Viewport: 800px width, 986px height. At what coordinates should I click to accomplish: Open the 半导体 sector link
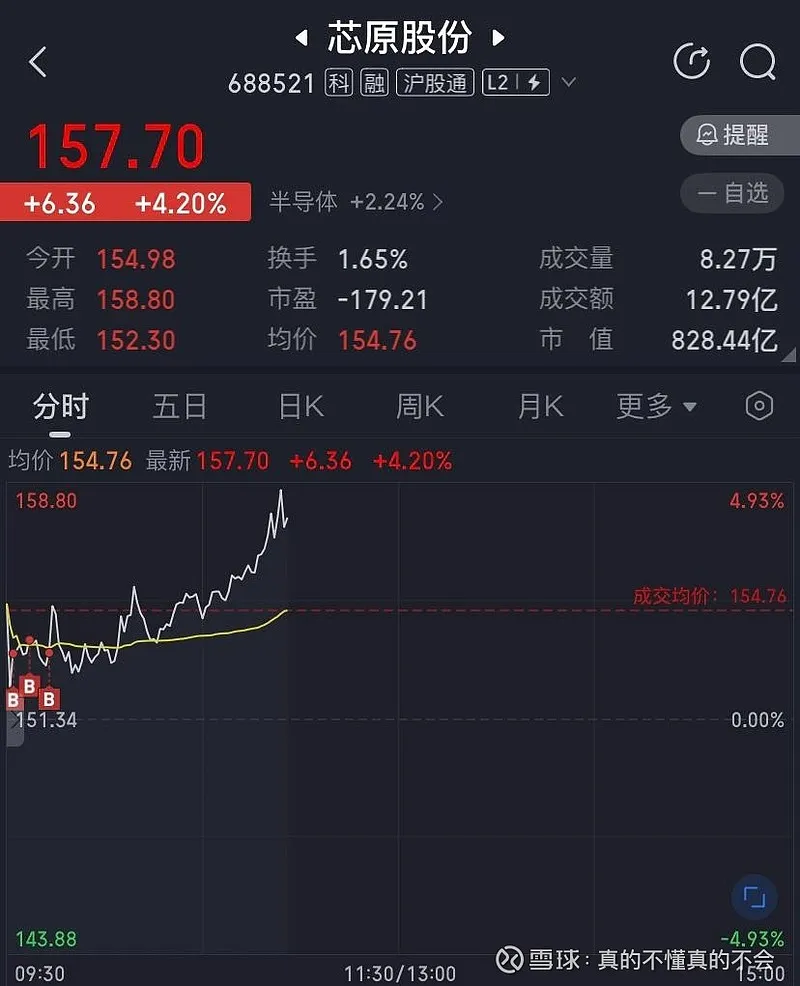(x=355, y=202)
